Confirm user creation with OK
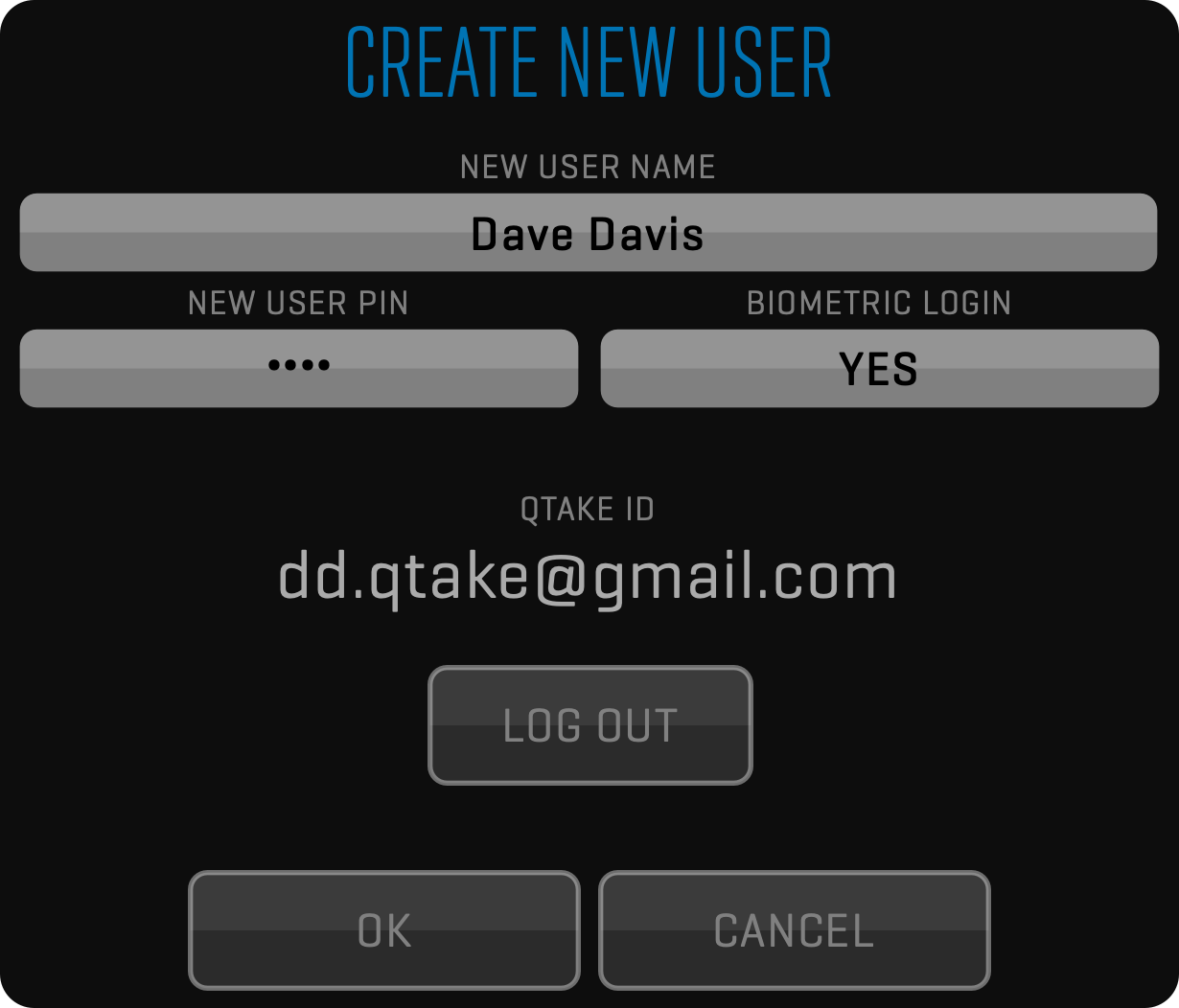1179x1008 pixels. pyautogui.click(x=384, y=929)
